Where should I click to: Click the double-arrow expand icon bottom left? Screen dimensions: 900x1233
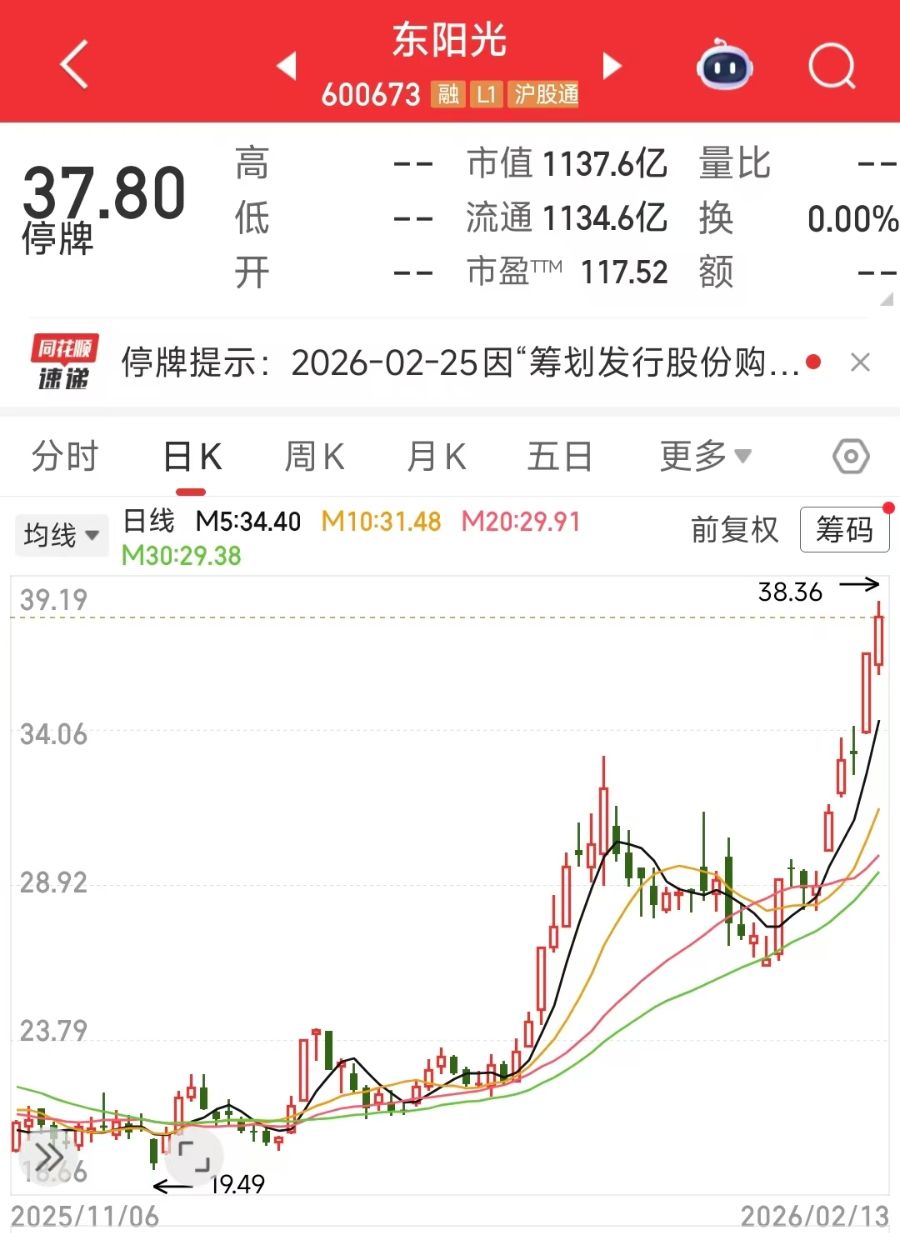coord(47,1156)
